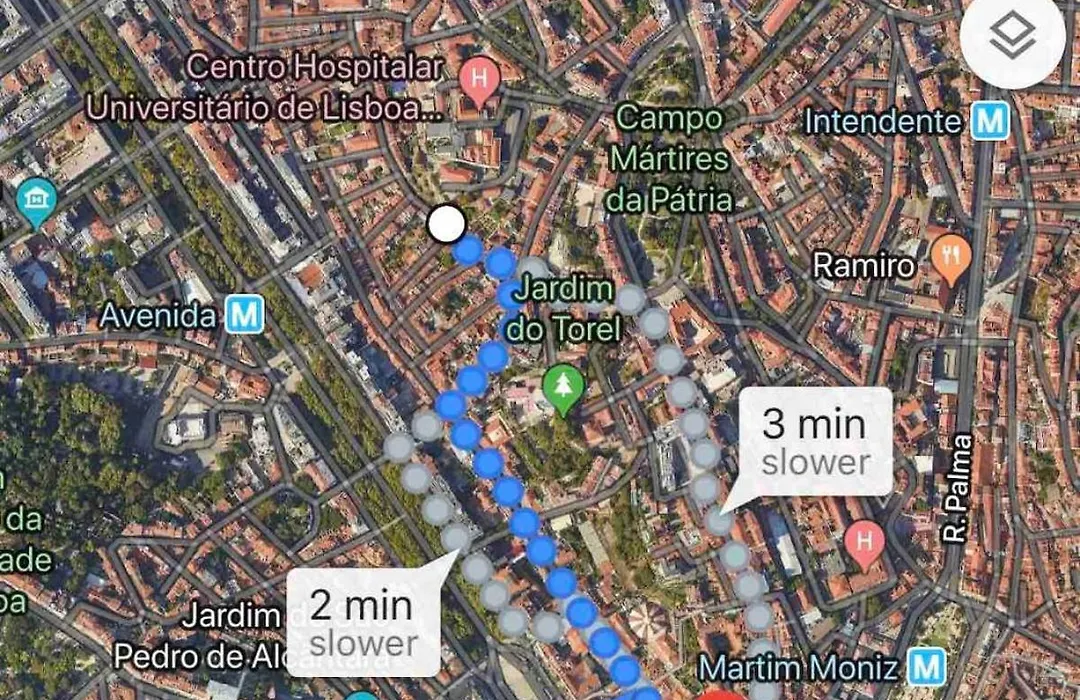This screenshot has height=700, width=1080.
Task: Select the 3 min slower alternate route
Action: tap(814, 441)
